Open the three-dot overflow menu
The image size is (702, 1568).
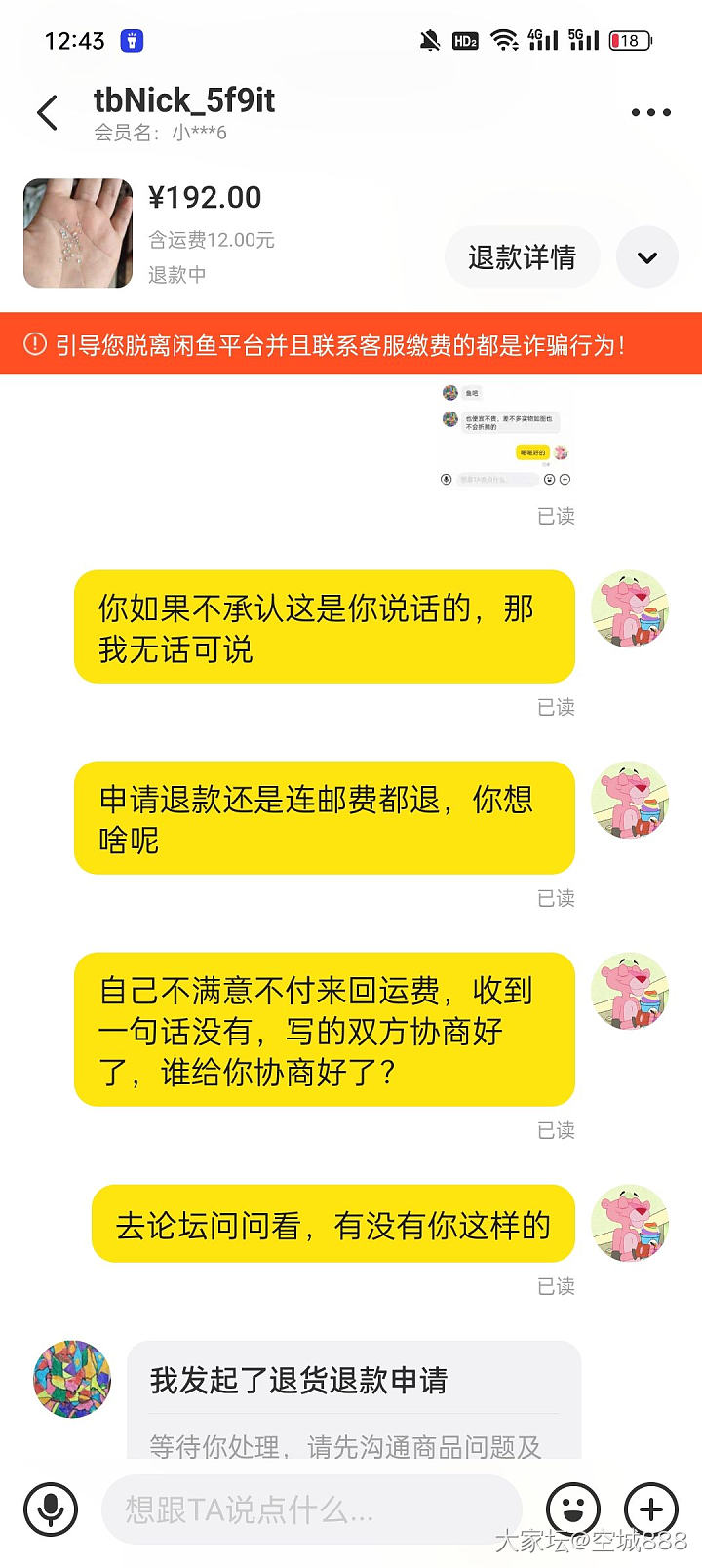click(x=650, y=113)
